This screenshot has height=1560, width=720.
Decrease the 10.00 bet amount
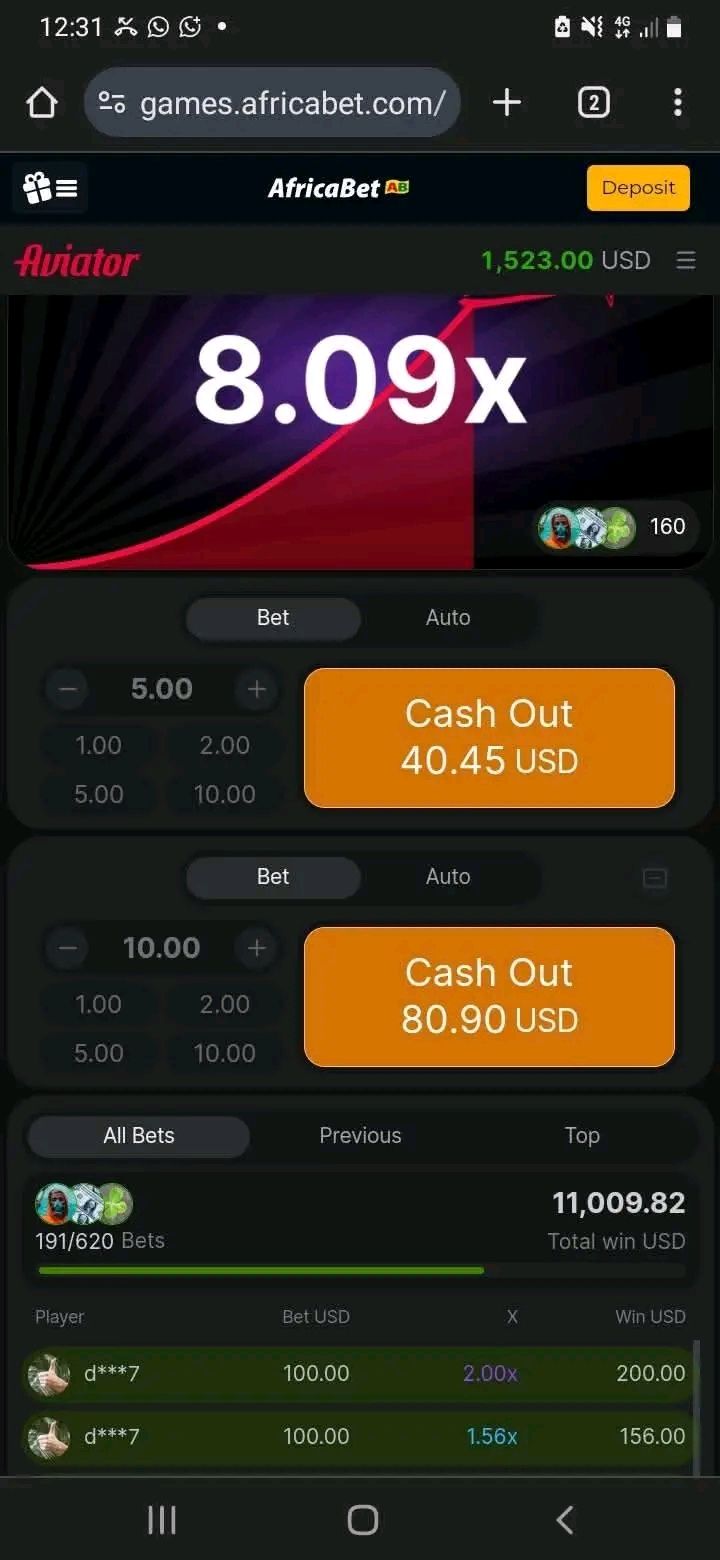pyautogui.click(x=68, y=948)
